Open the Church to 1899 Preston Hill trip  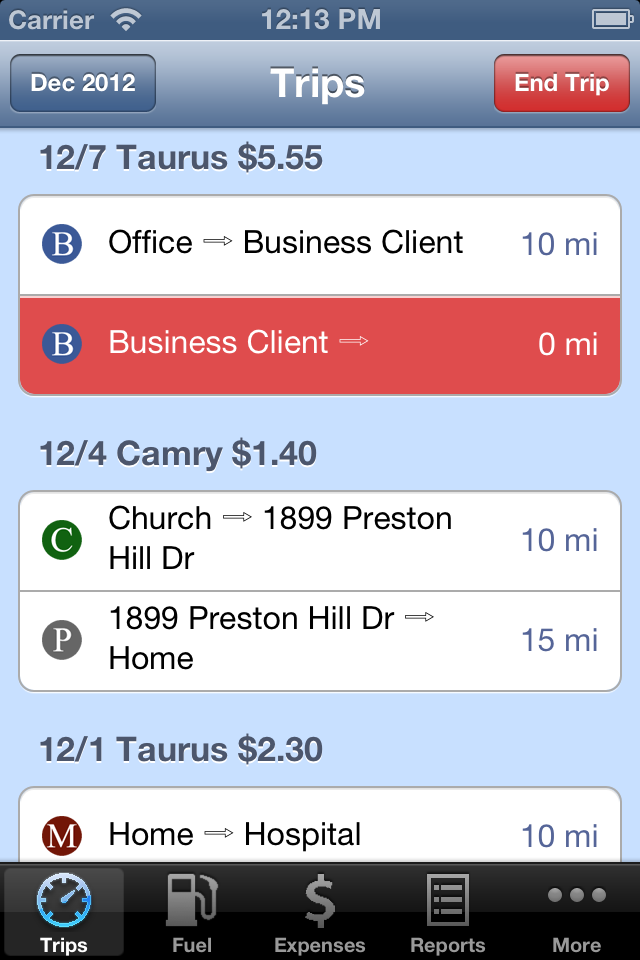point(320,540)
